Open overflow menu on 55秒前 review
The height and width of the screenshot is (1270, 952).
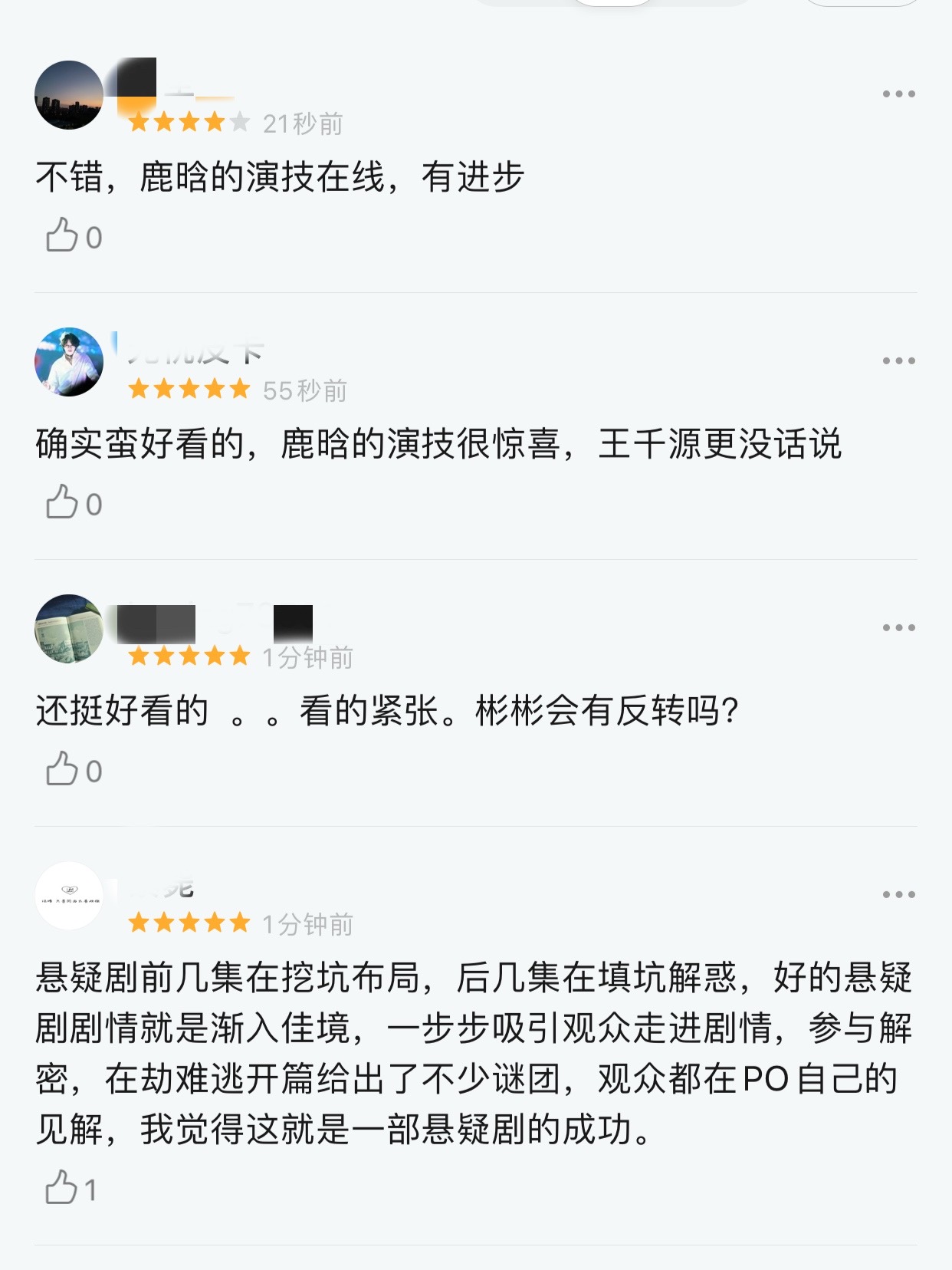(898, 360)
